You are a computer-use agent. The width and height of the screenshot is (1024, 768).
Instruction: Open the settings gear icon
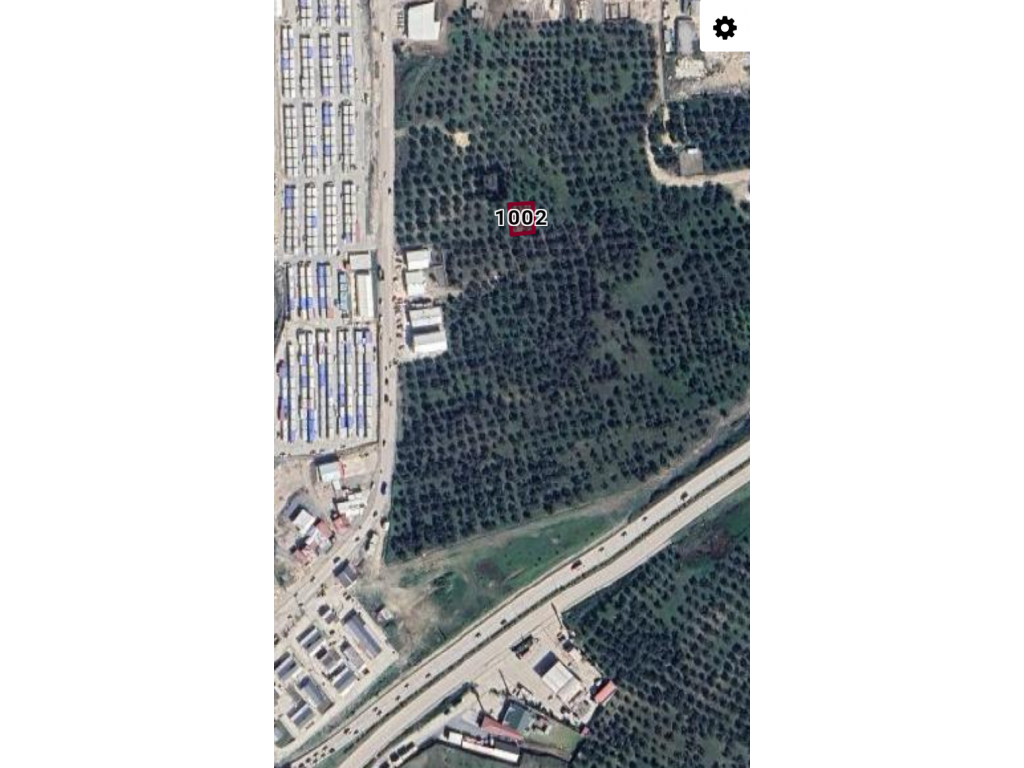coord(725,28)
